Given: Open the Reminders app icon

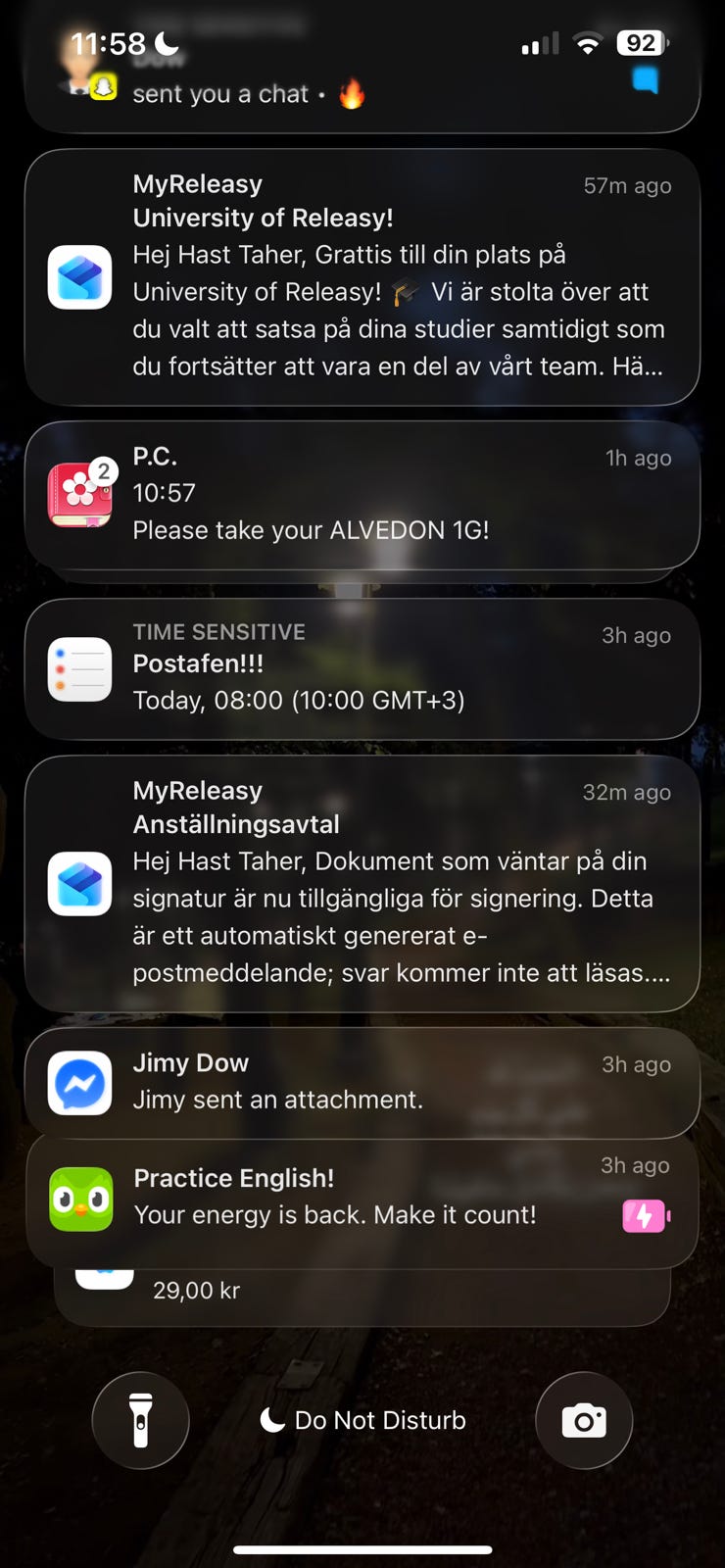Looking at the screenshot, I should pos(79,670).
